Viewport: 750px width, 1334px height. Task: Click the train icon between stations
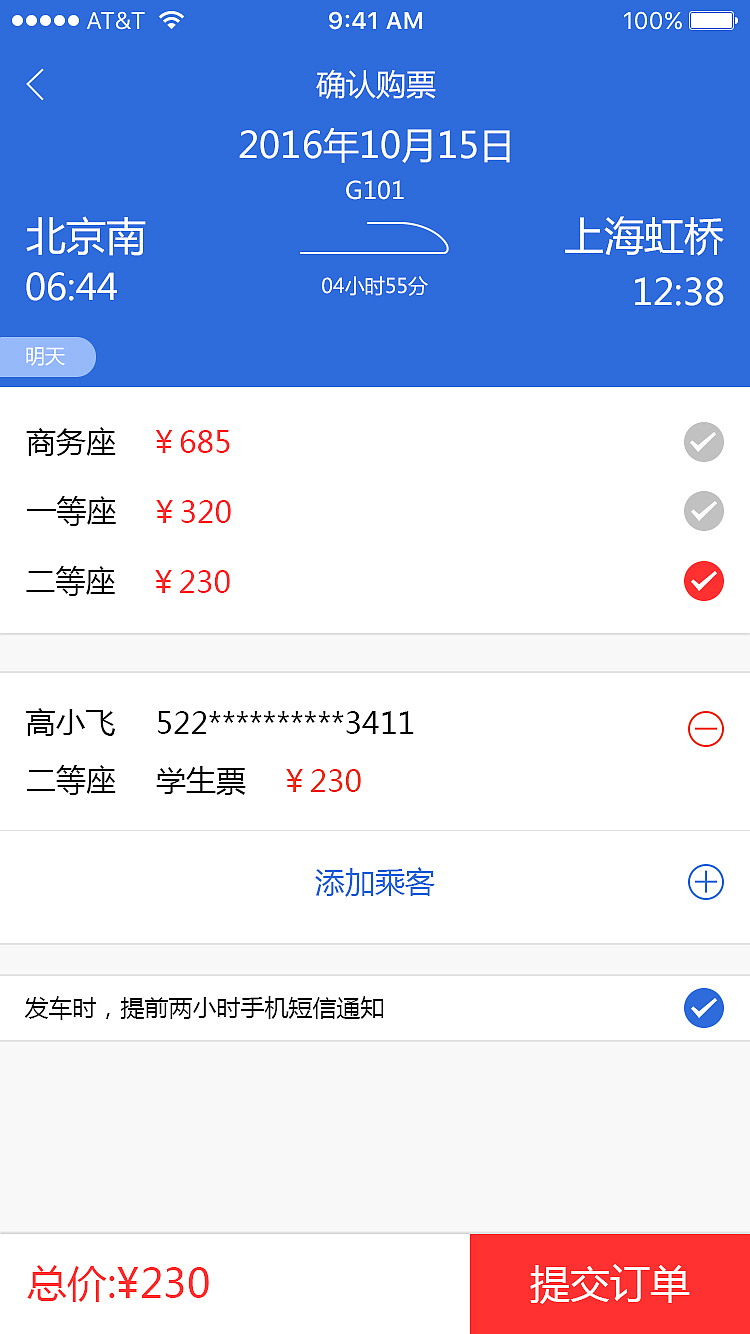375,237
